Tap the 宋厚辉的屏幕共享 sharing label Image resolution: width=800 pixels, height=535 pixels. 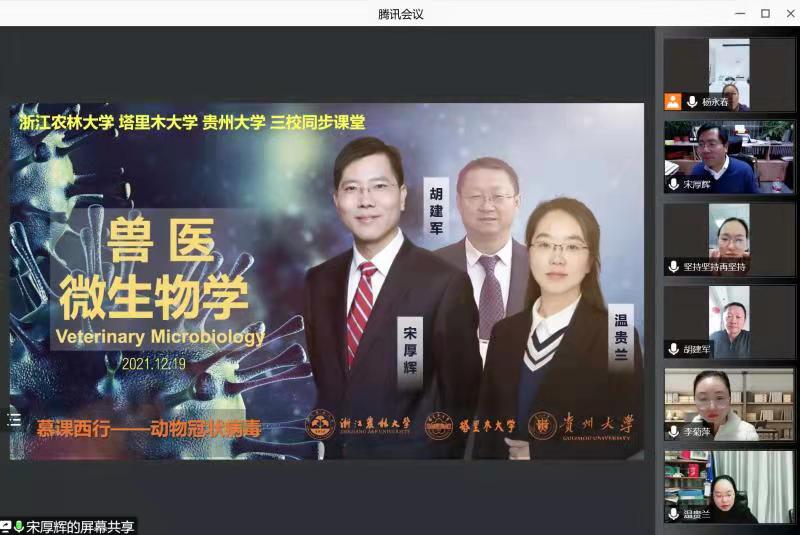80,526
